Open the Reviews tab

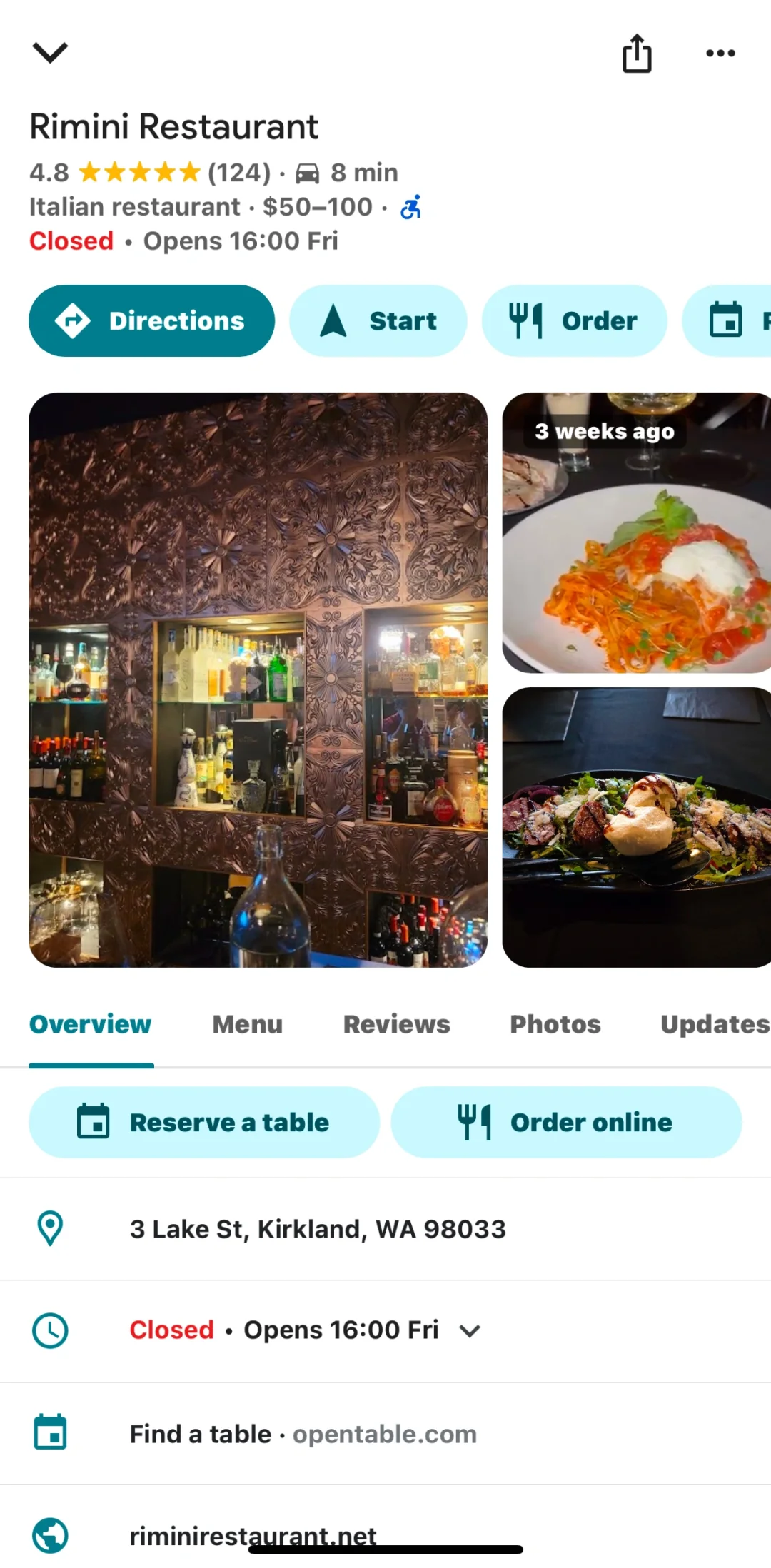click(x=396, y=1024)
